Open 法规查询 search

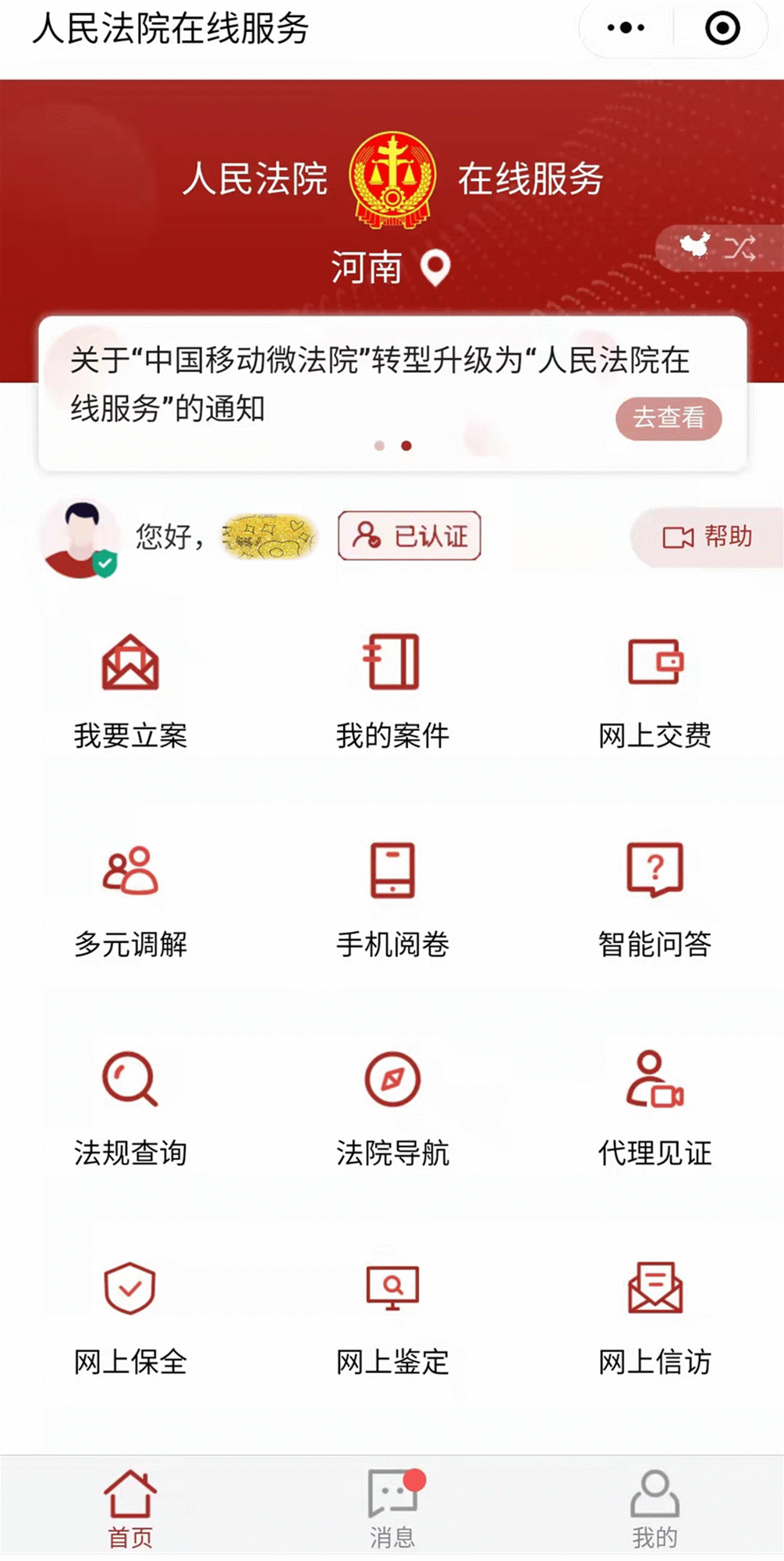coord(131,1110)
